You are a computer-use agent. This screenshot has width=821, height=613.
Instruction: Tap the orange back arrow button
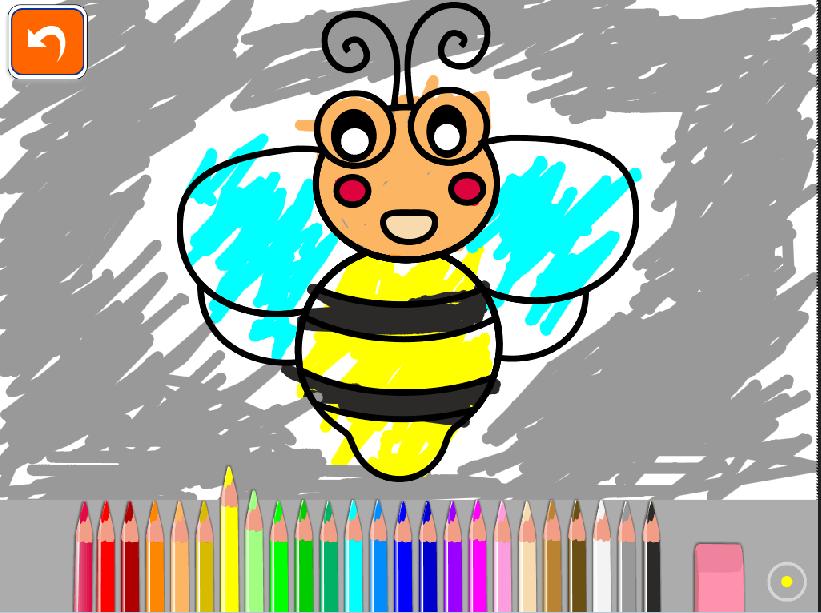tap(47, 42)
